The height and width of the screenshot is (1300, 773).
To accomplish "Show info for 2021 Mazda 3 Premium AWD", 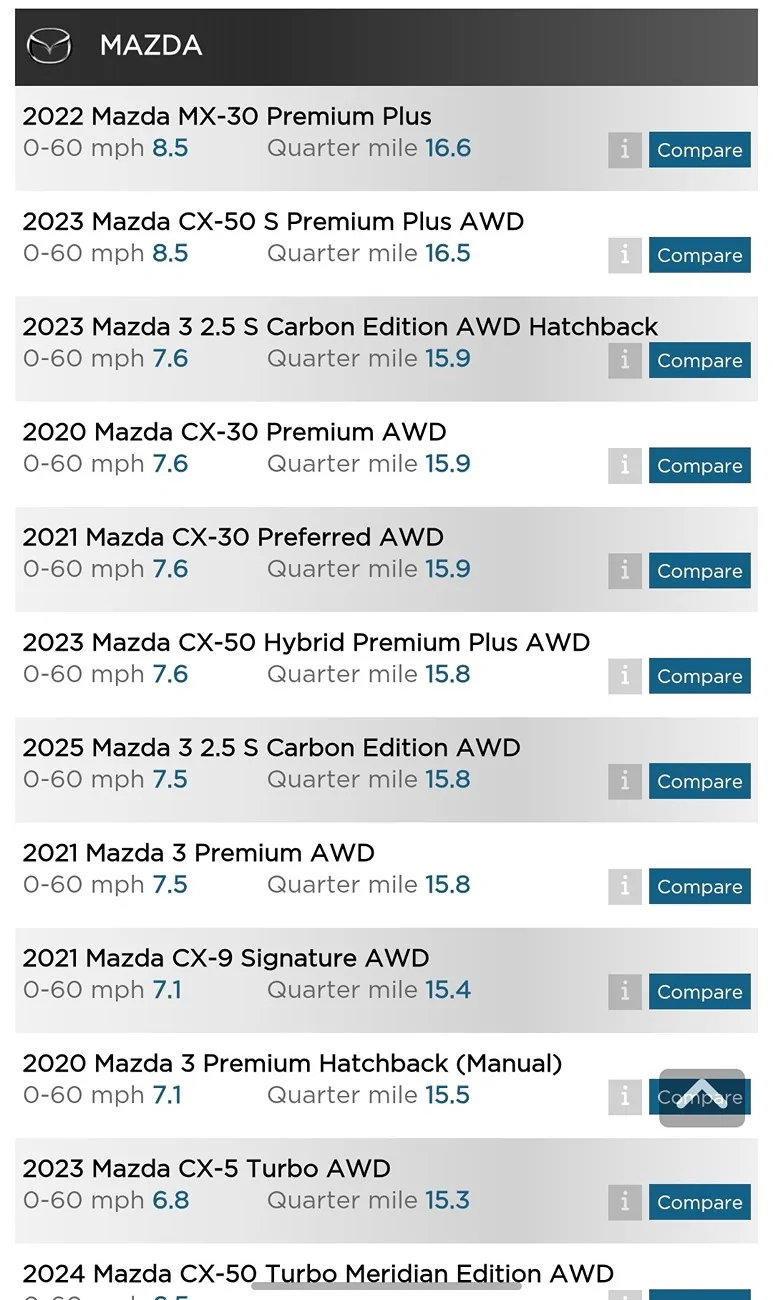I will click(625, 886).
